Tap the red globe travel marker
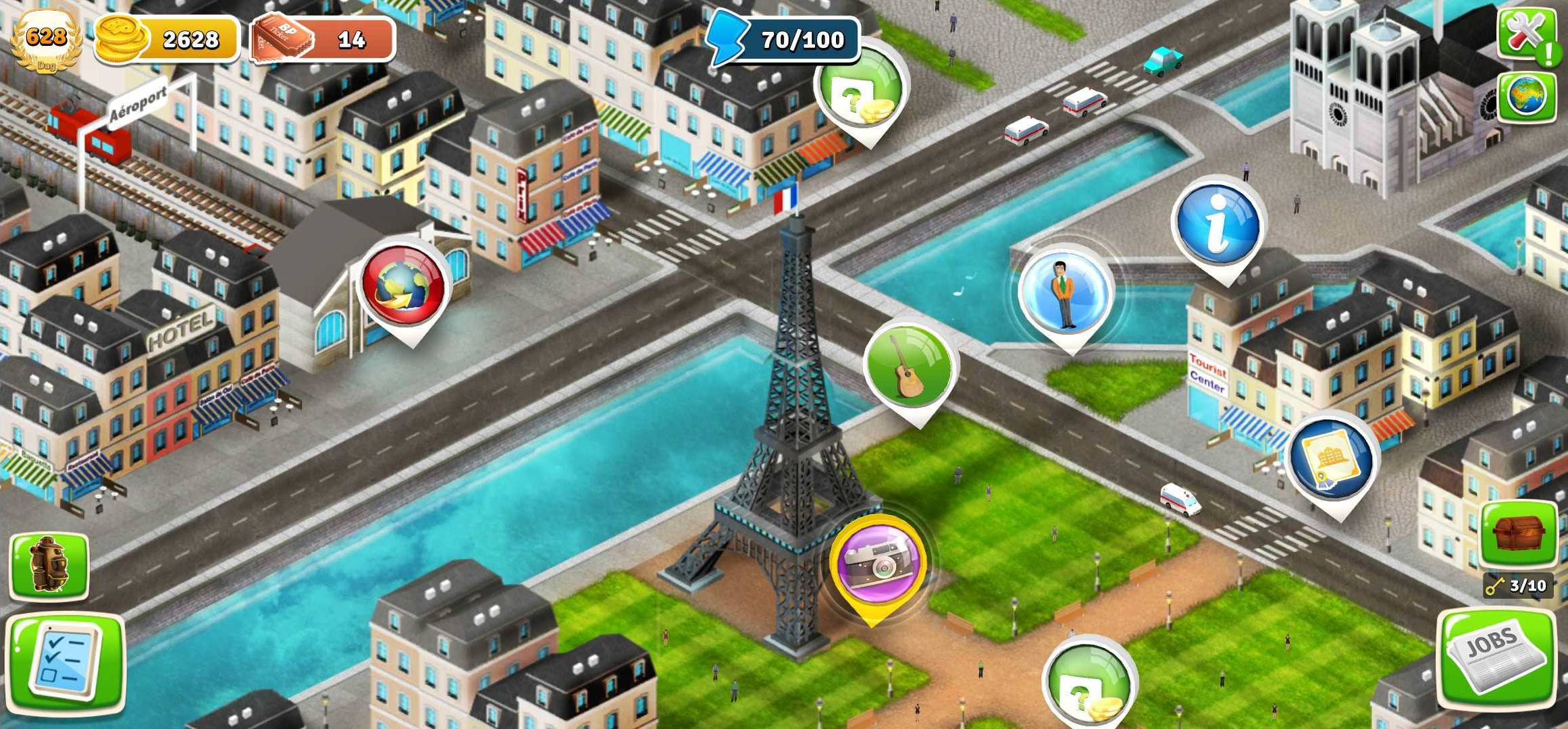Screen dimensions: 1568x729 [404, 286]
